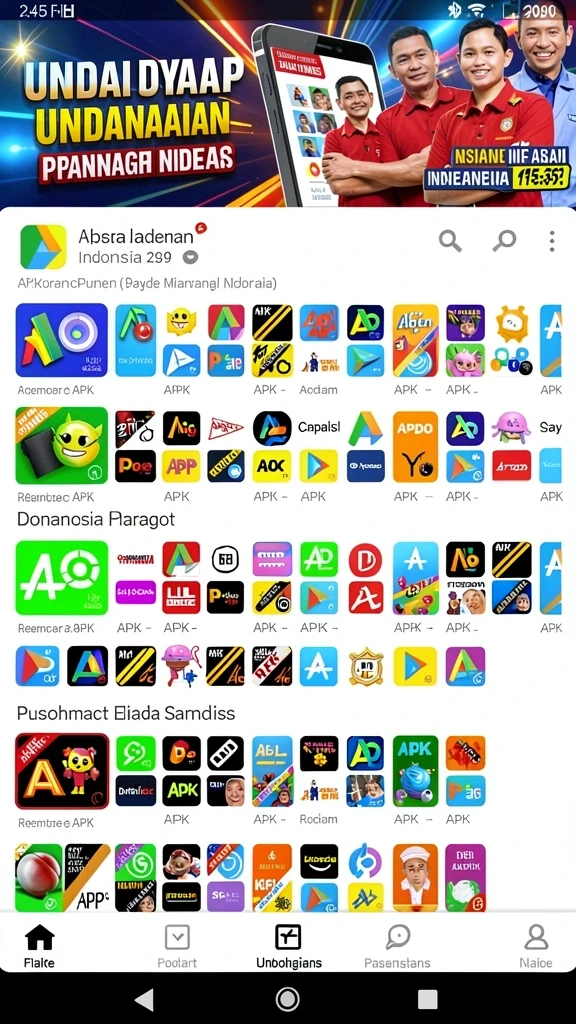Open the Naloe profile tab
Image resolution: width=576 pixels, height=1024 pixels.
point(536,946)
